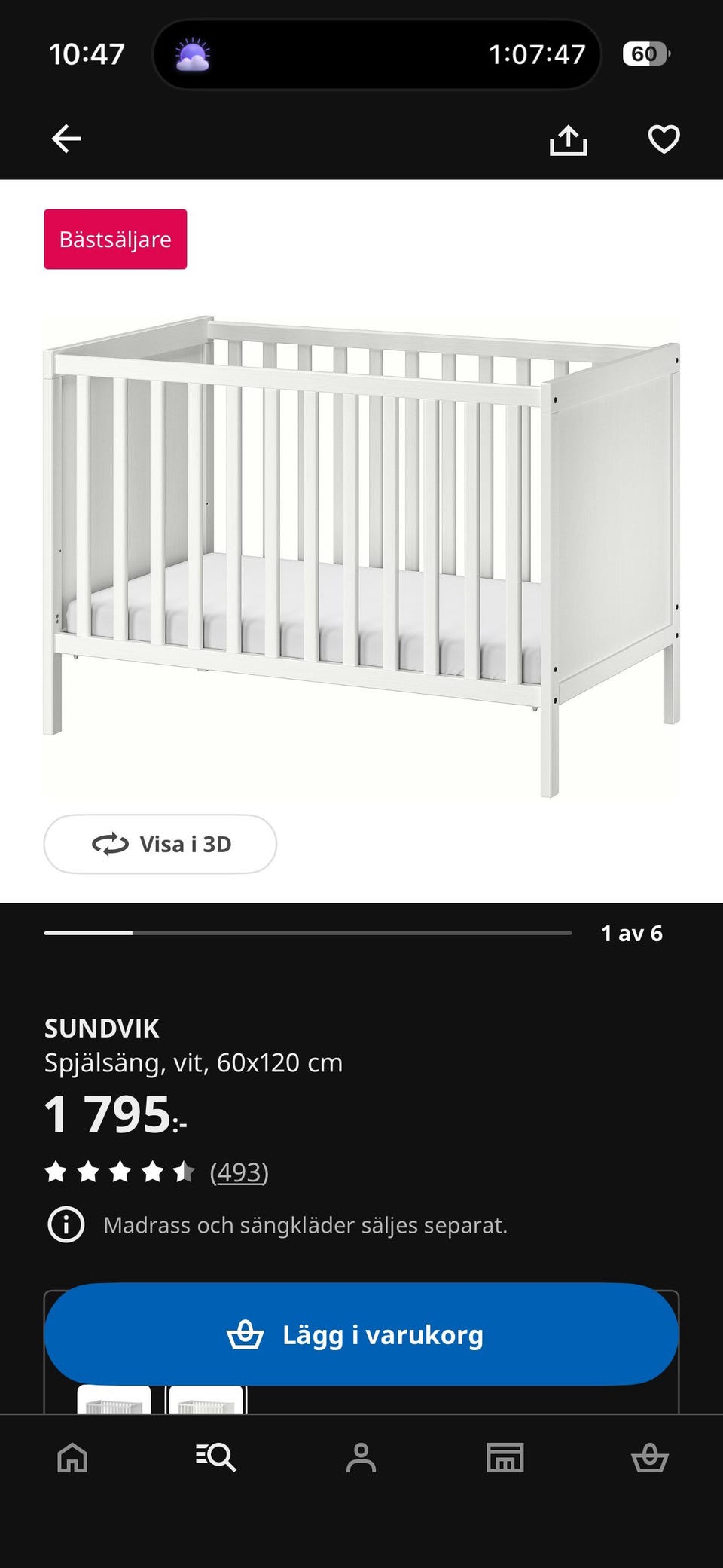Open the home tab
Viewport: 723px width, 1568px height.
tap(72, 1457)
